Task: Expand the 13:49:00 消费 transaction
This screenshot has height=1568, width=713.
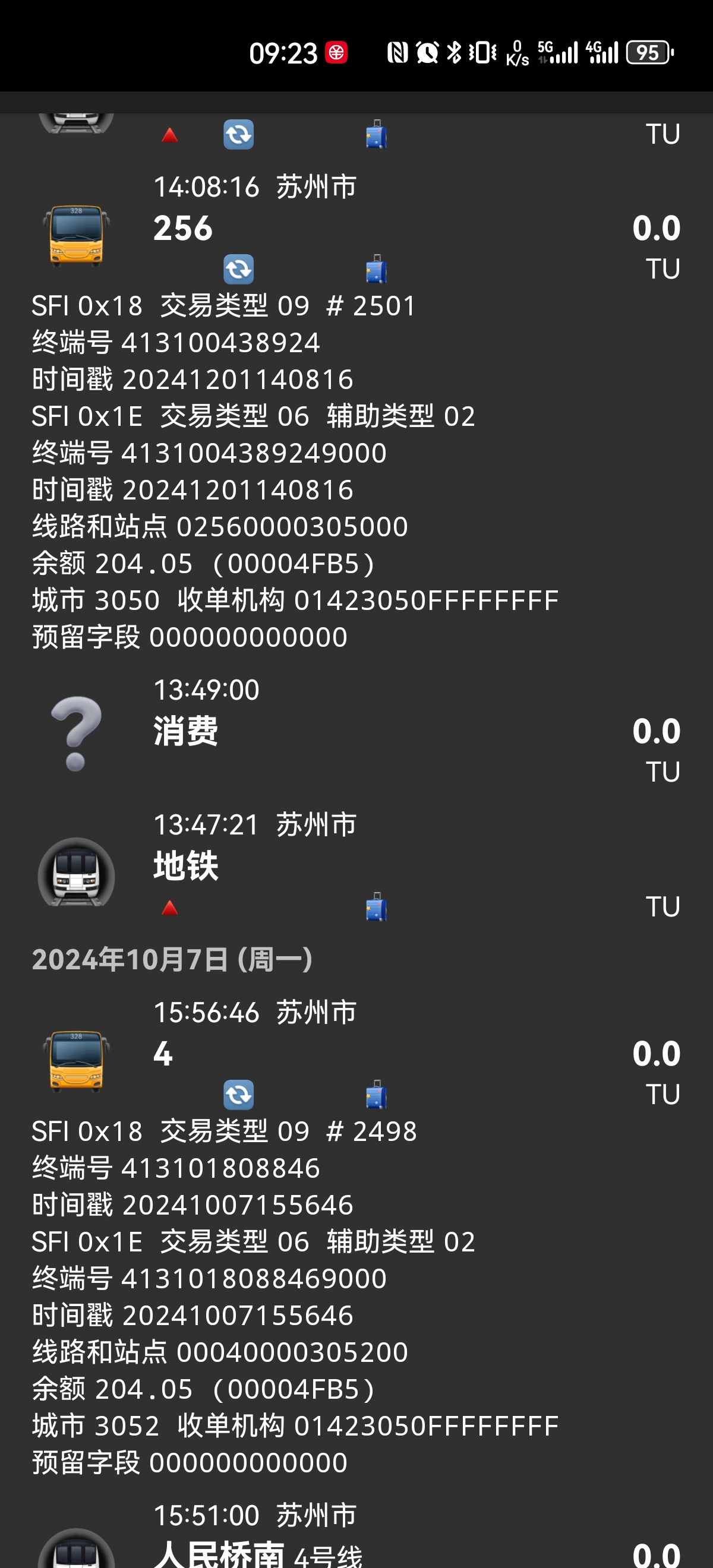Action: pos(356,731)
